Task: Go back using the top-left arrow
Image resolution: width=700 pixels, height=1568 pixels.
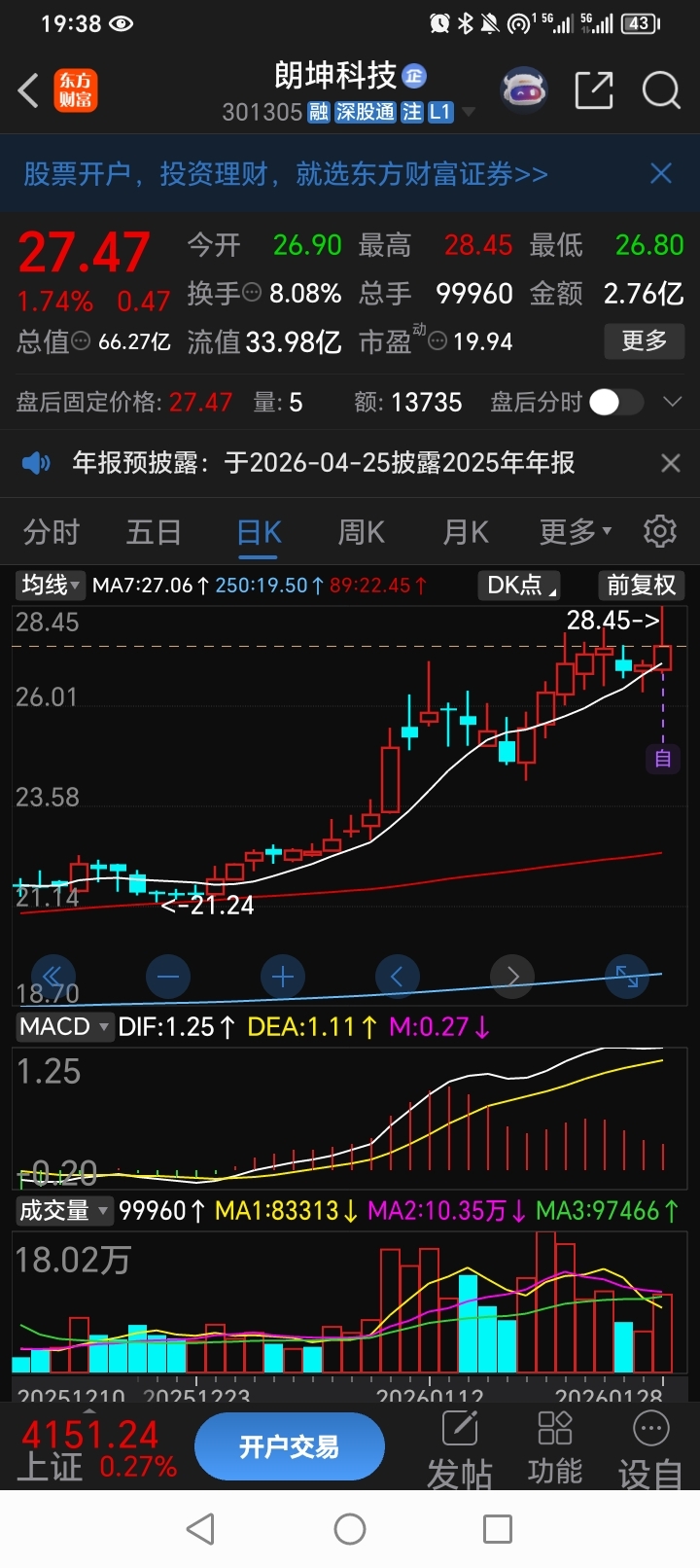Action: 29,91
